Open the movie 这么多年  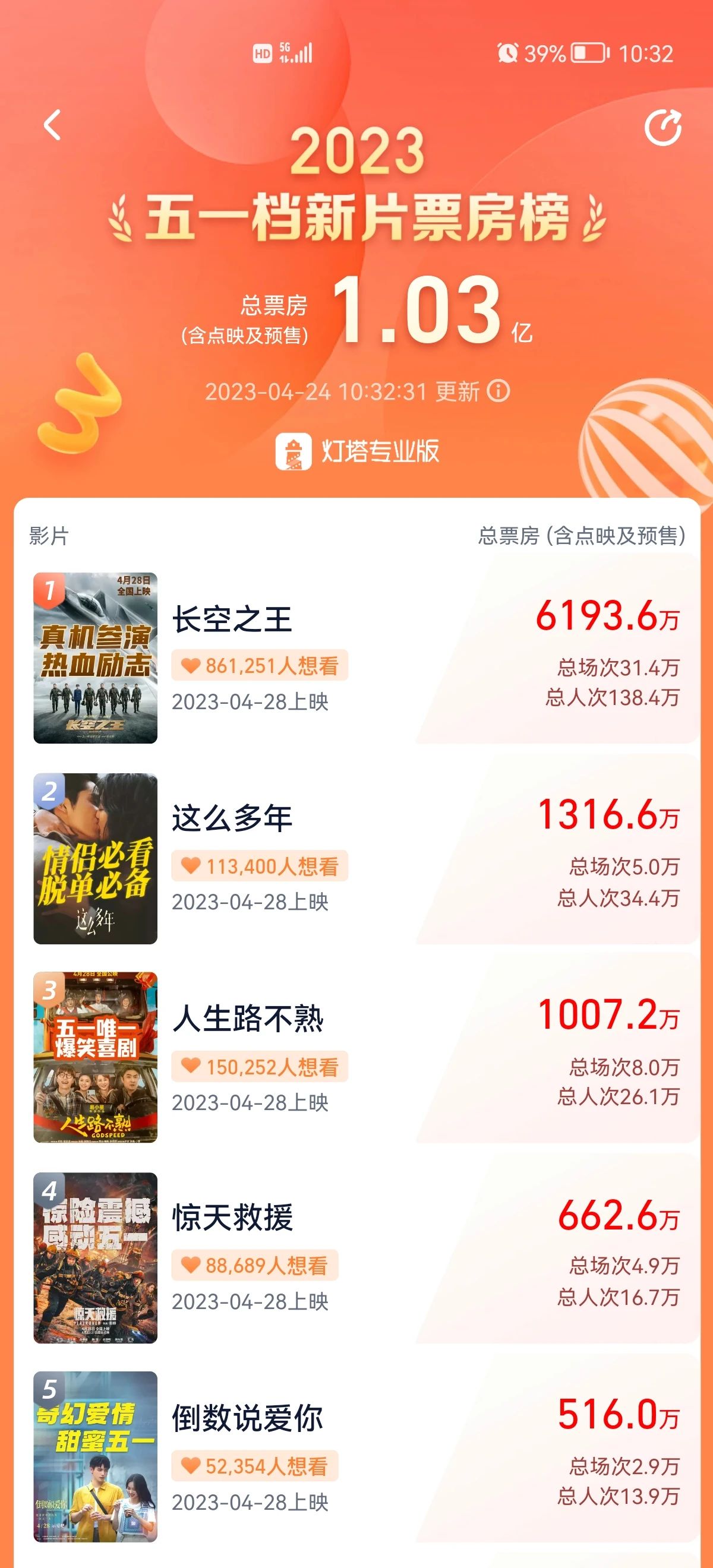pos(232,818)
